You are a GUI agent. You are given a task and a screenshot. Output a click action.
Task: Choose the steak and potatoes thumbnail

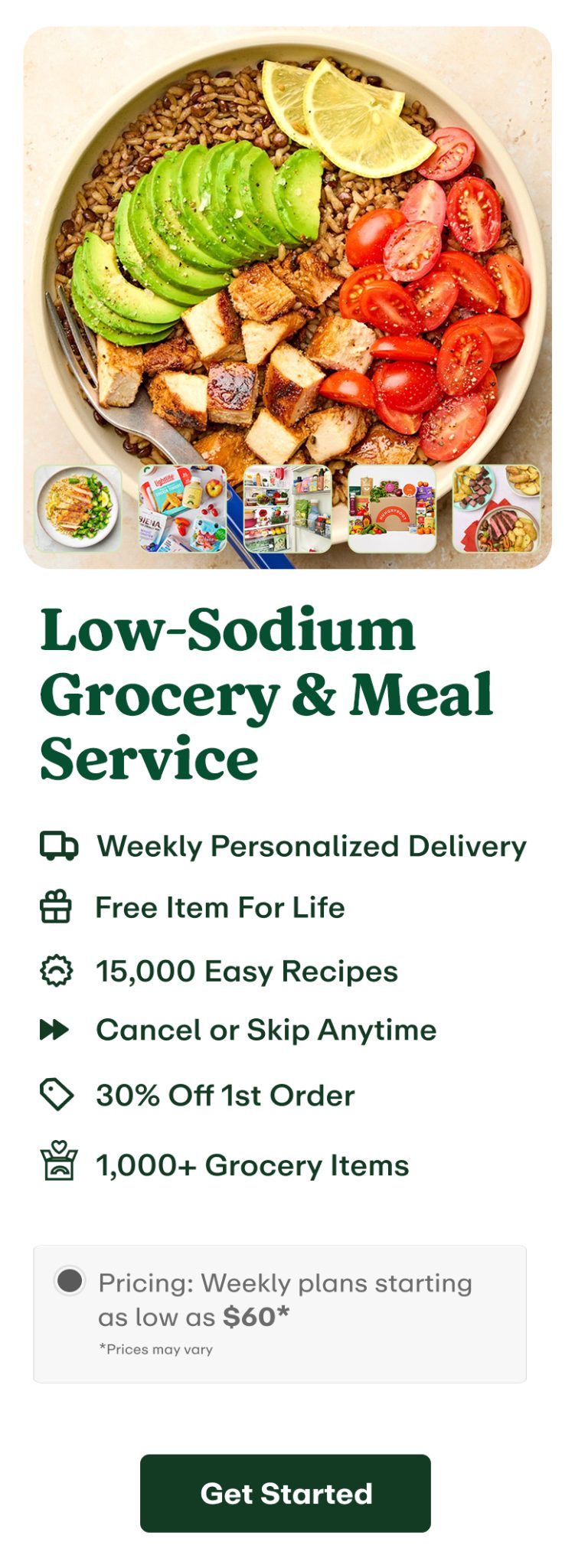(x=496, y=508)
